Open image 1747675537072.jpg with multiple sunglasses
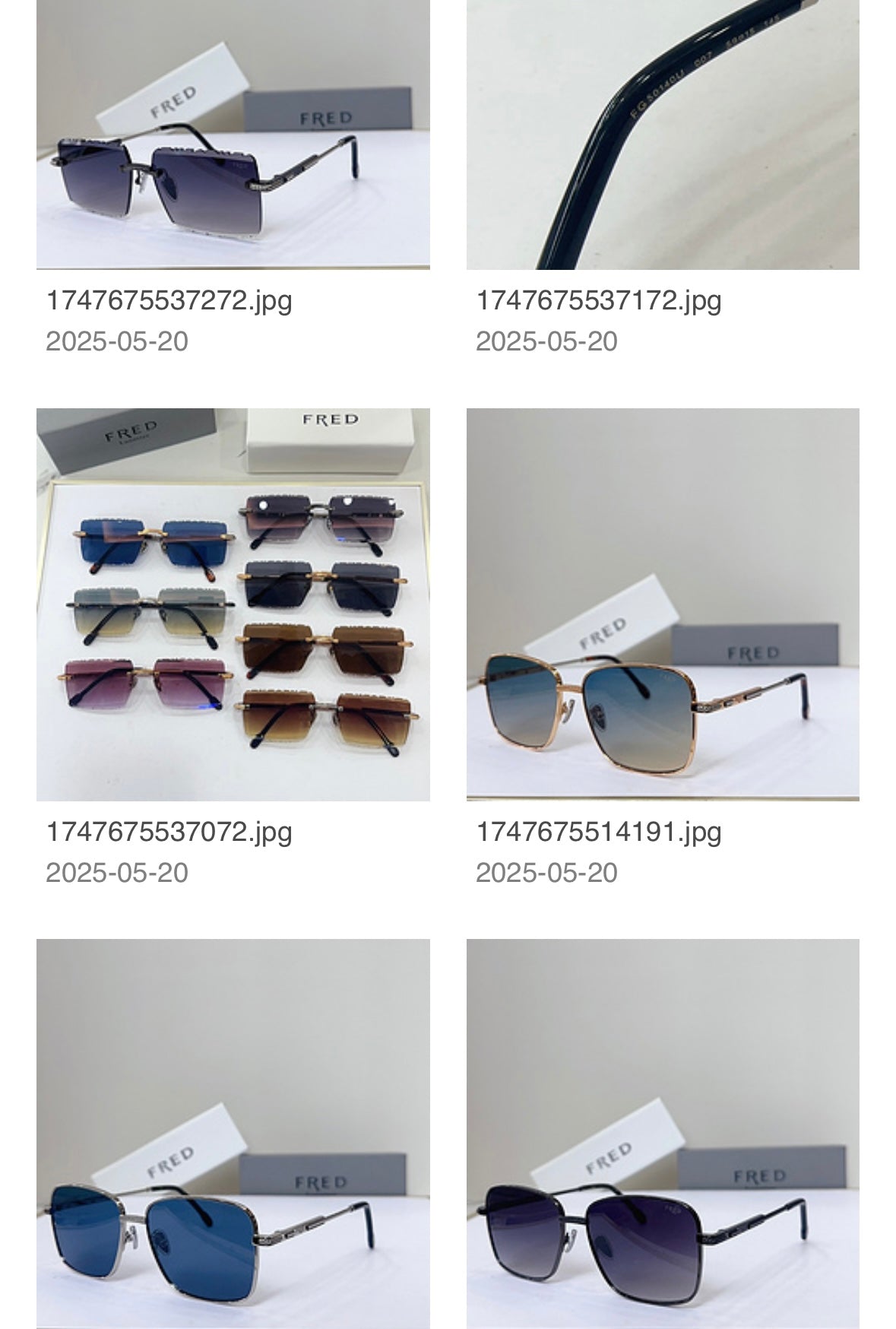The height and width of the screenshot is (1329, 896). [x=233, y=604]
